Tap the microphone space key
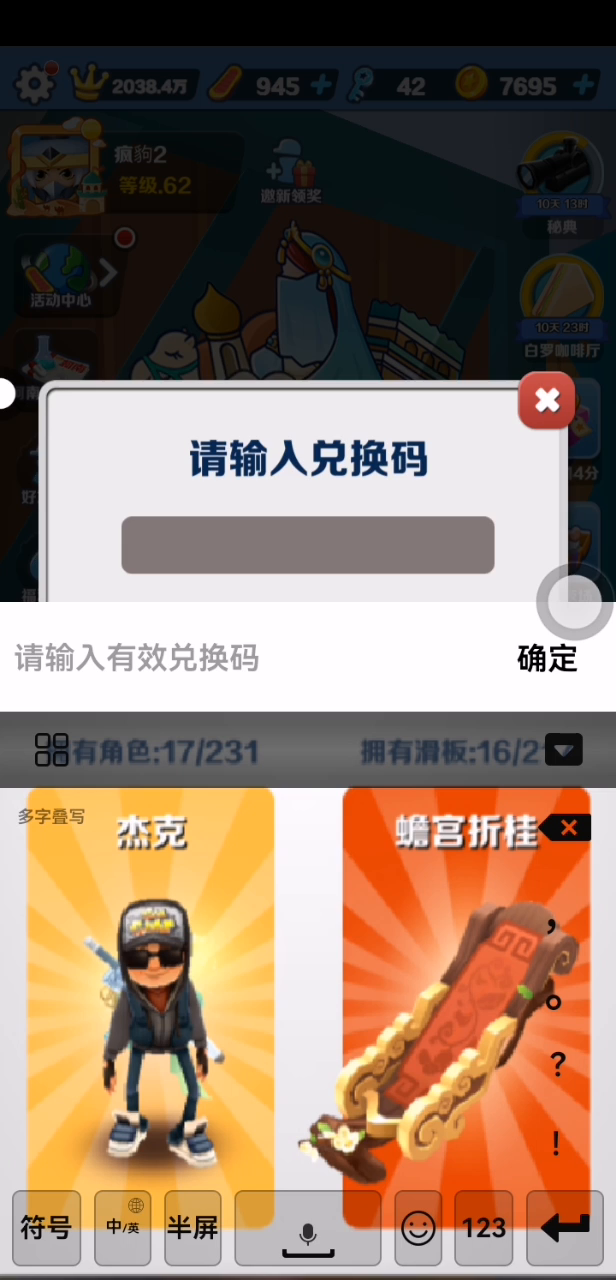Image resolution: width=616 pixels, height=1280 pixels. coord(308,1227)
